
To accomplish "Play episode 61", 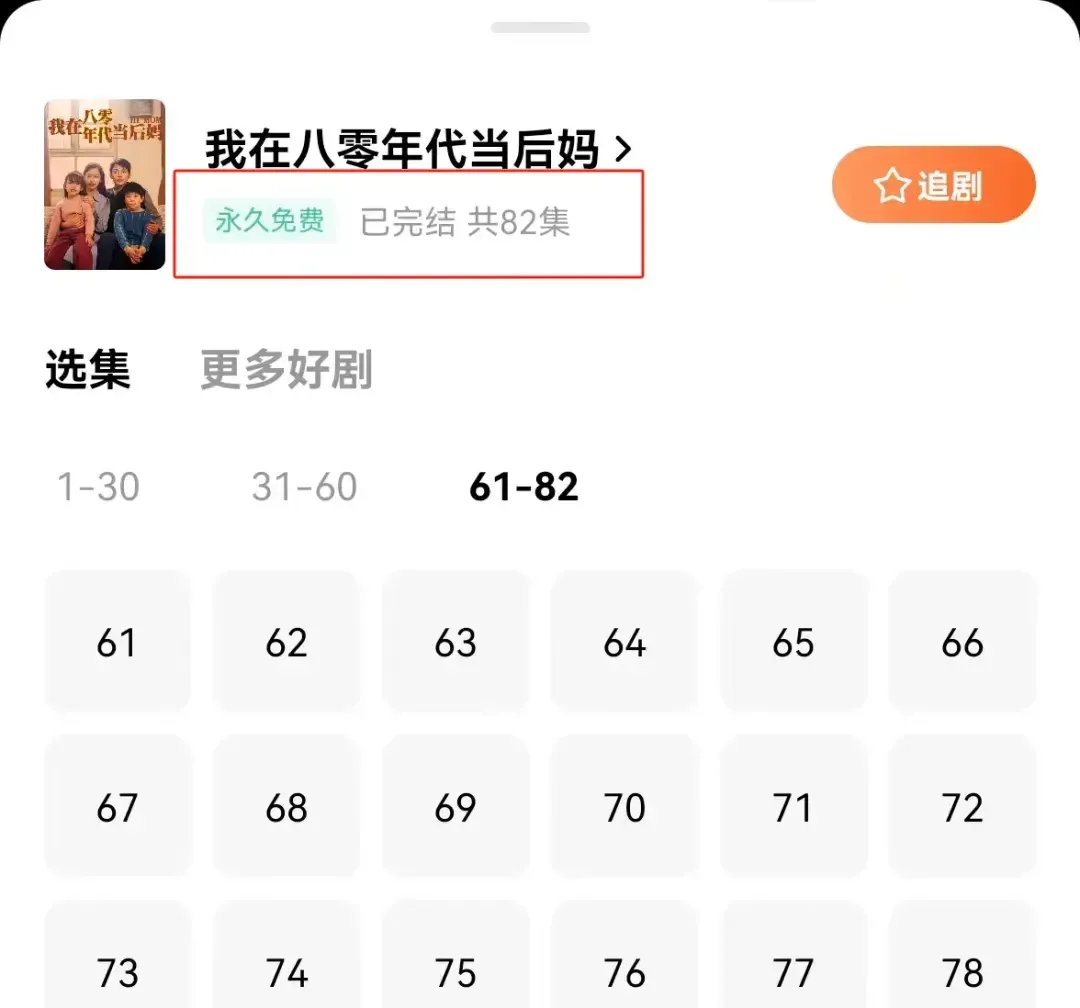I will tap(117, 642).
